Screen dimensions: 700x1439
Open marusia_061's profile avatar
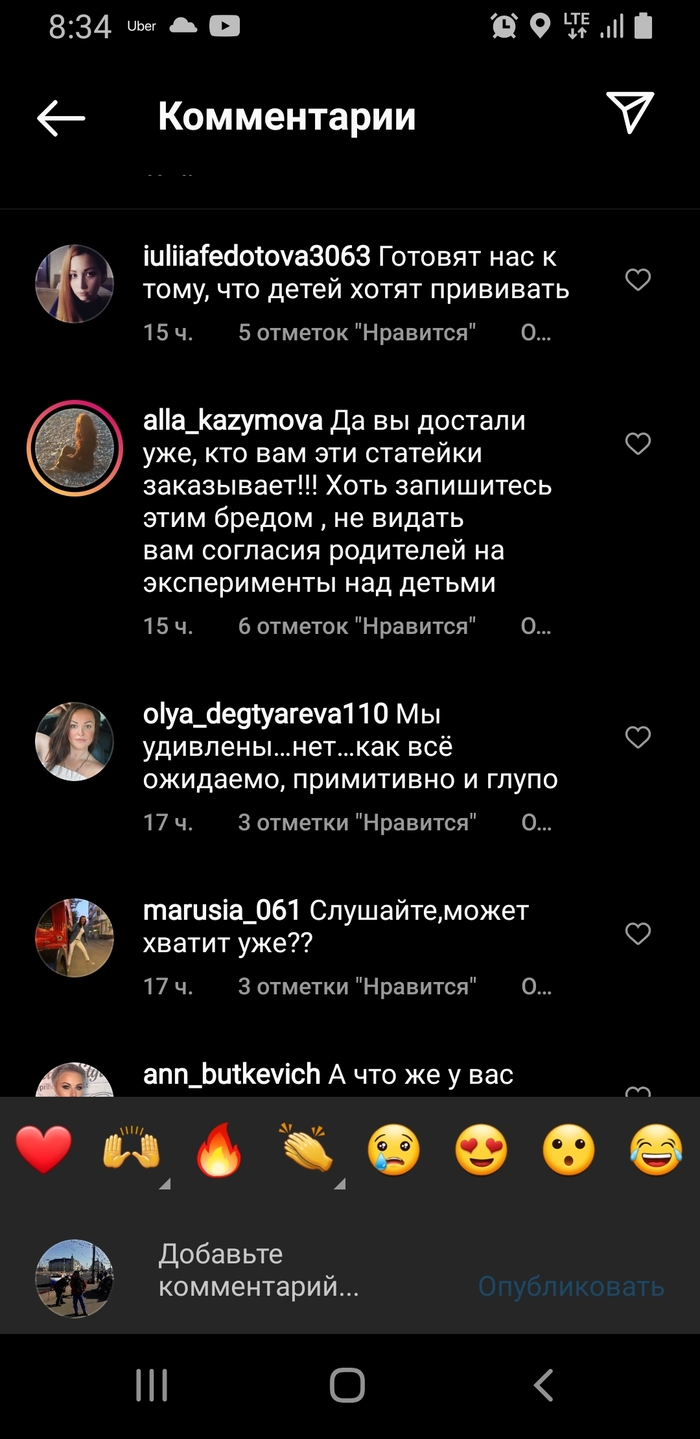pos(75,937)
